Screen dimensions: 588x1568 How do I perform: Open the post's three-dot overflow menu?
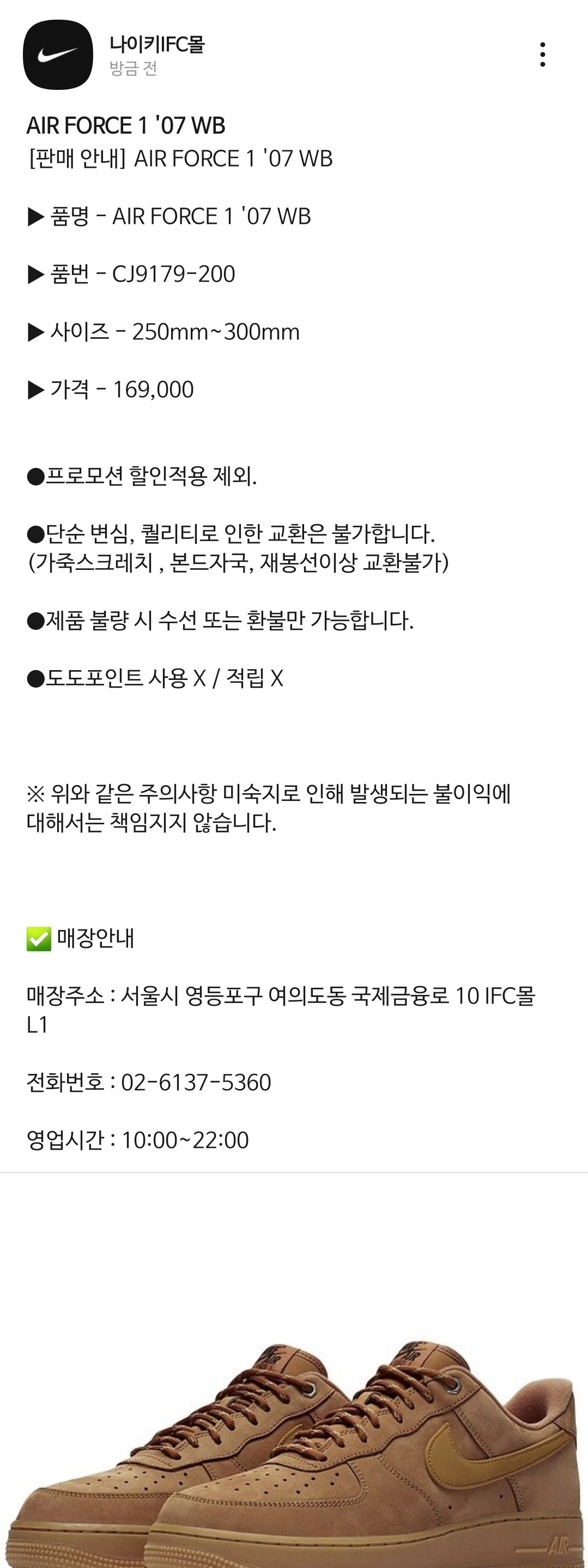[x=542, y=55]
